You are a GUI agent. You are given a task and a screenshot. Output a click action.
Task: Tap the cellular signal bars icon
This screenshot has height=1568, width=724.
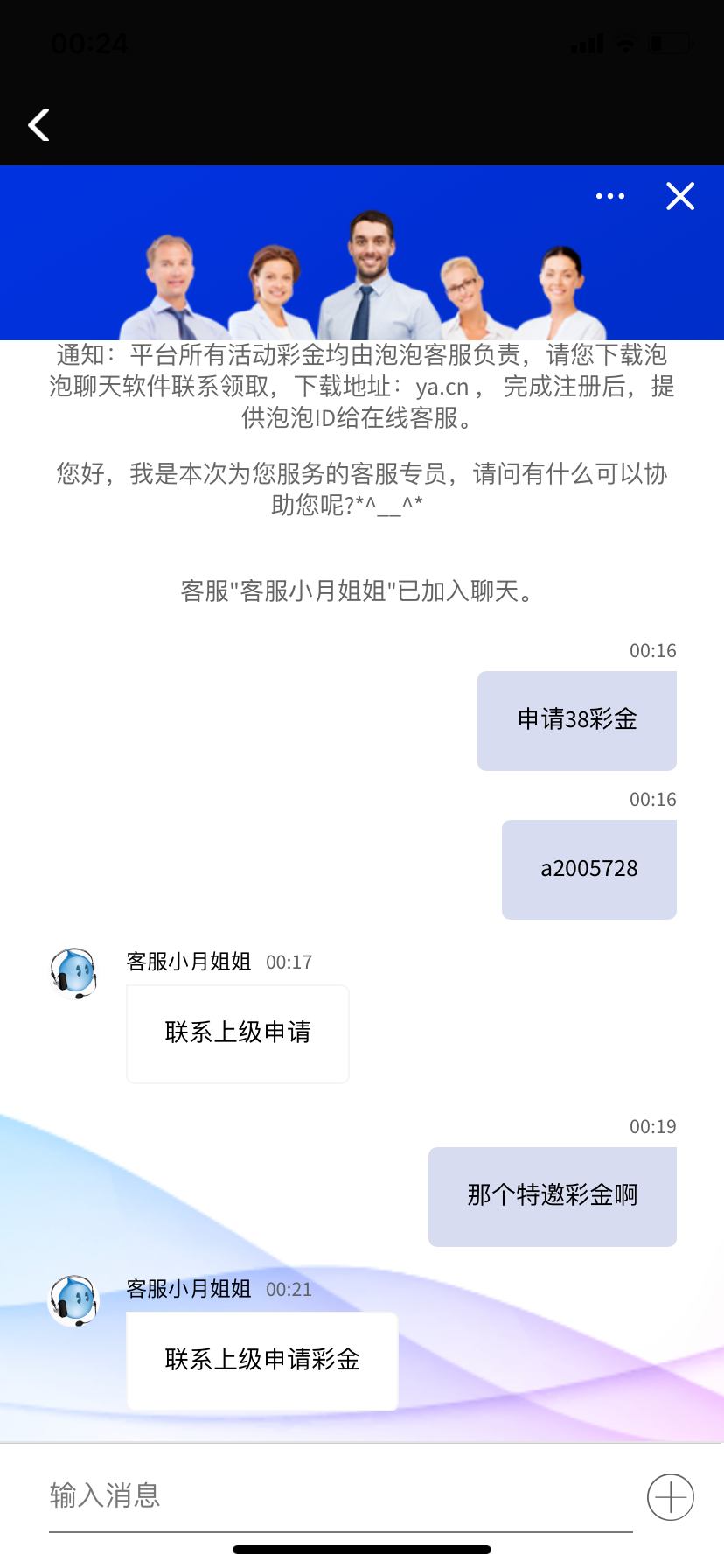pyautogui.click(x=585, y=43)
